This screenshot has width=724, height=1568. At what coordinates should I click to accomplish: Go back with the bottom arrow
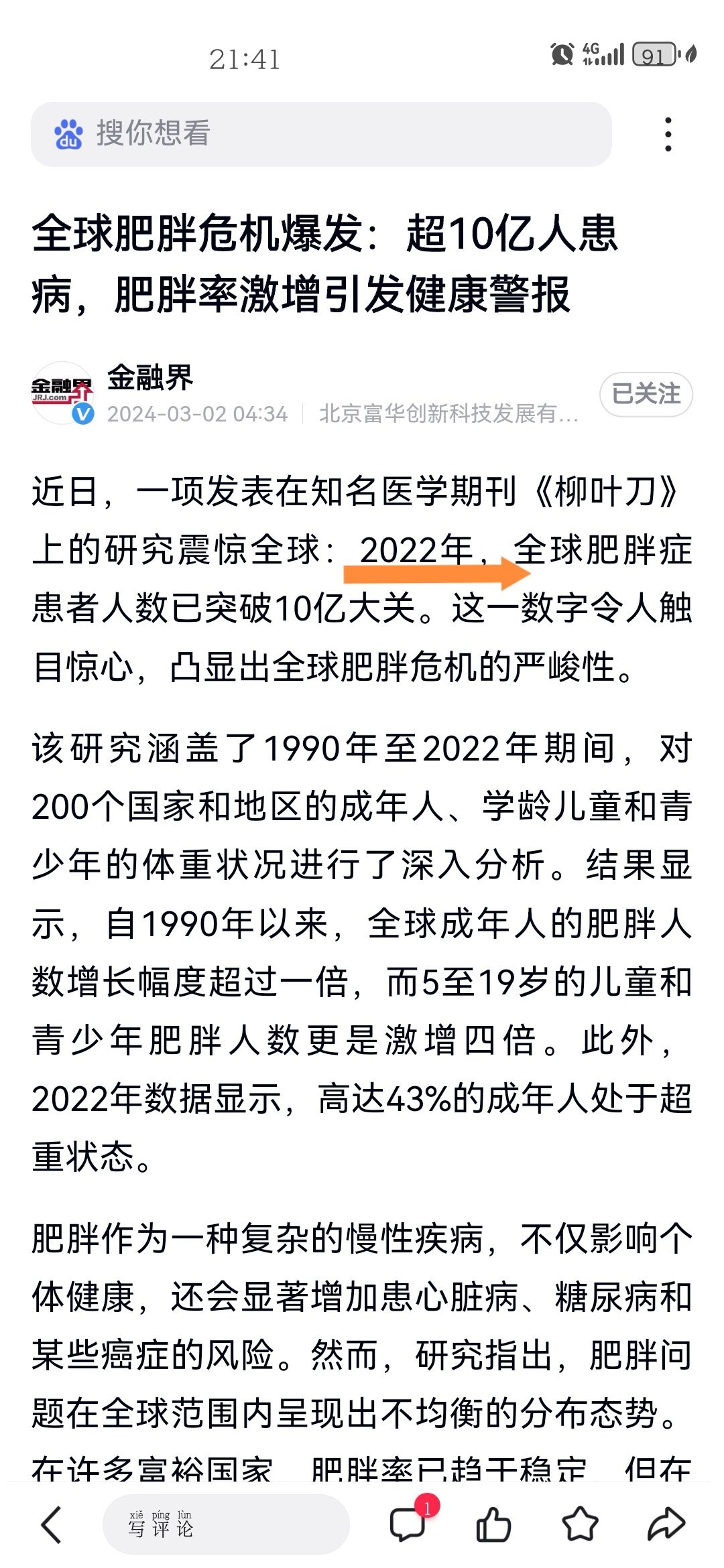click(52, 1526)
